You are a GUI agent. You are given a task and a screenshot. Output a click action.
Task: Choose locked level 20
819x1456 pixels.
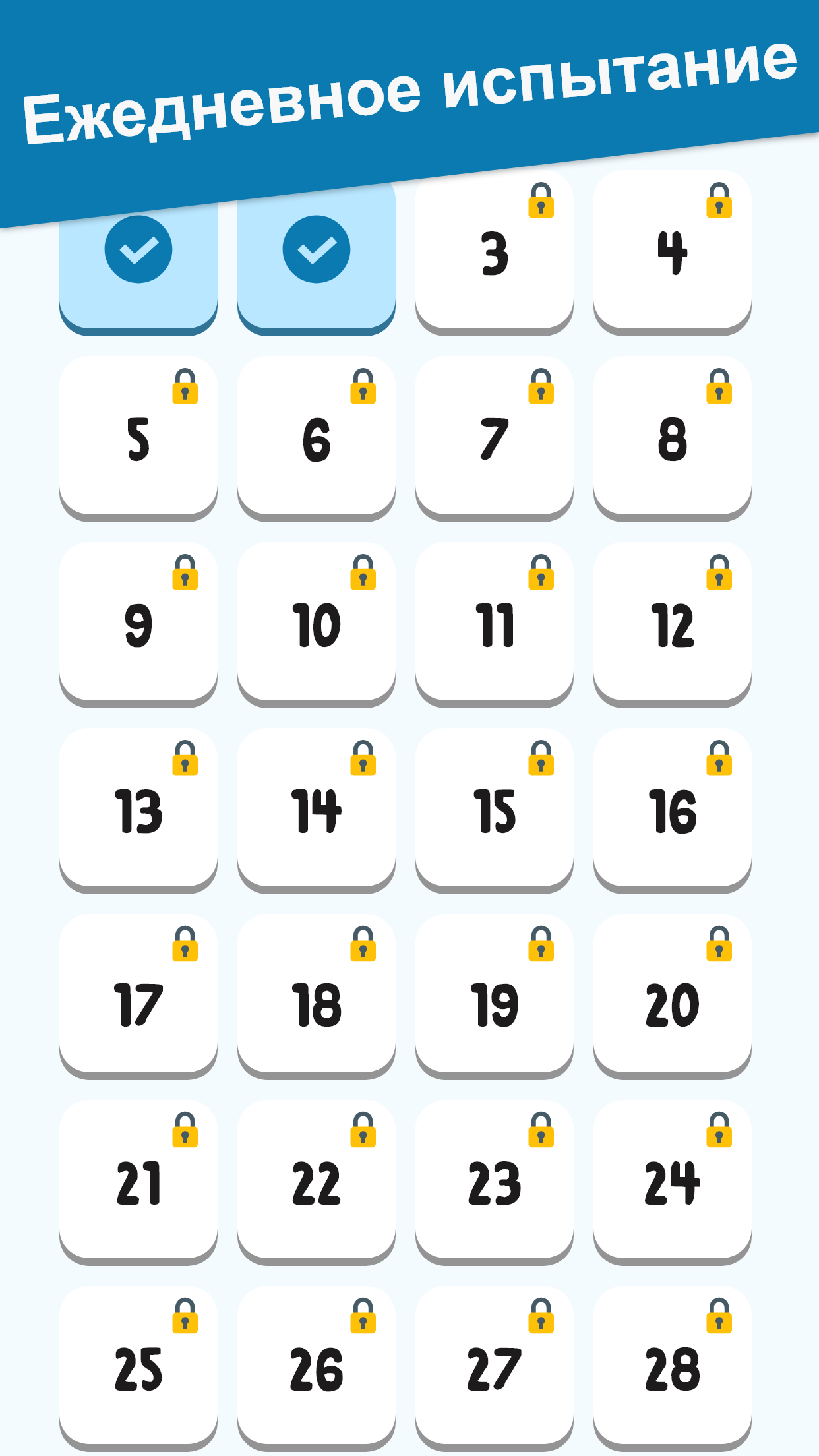coord(673,997)
